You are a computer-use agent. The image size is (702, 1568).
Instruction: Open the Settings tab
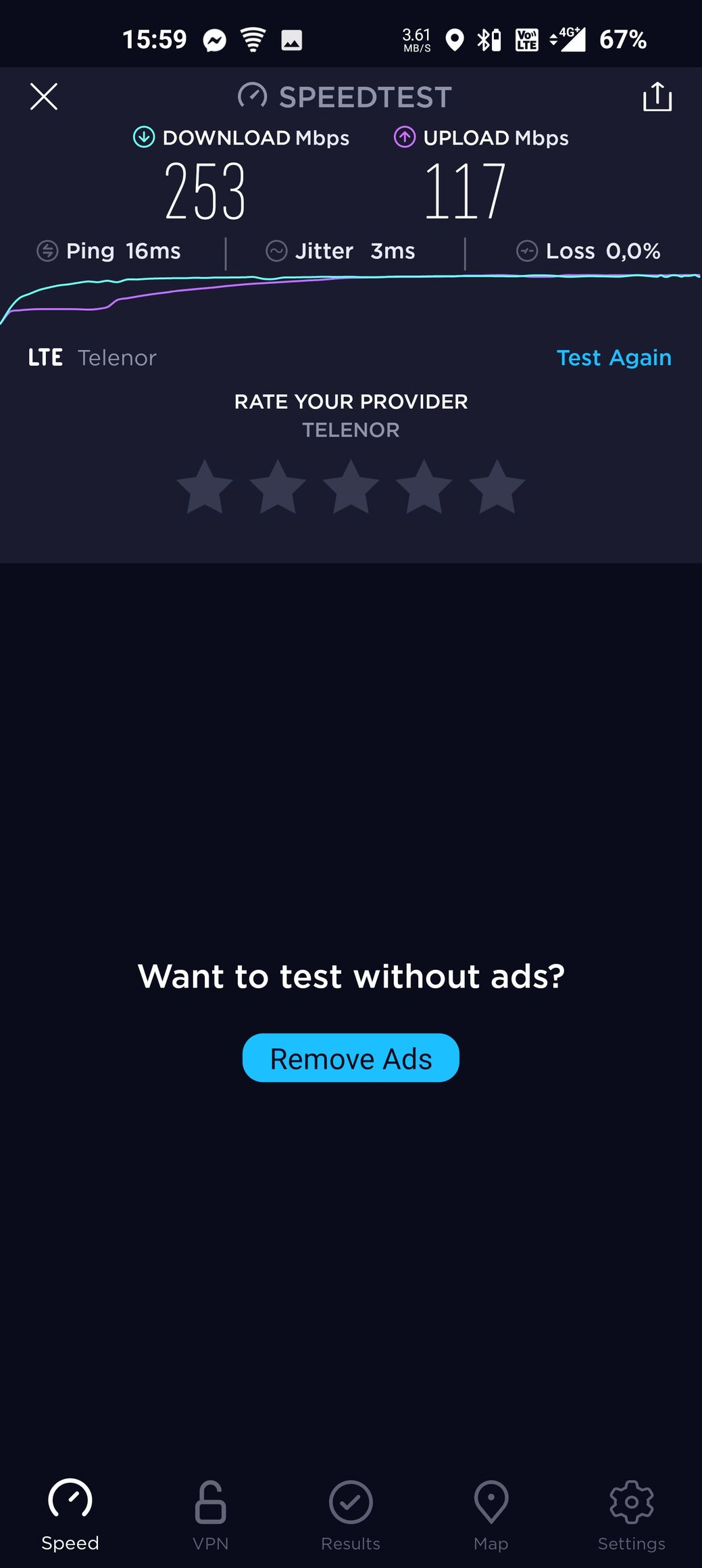tap(632, 1515)
